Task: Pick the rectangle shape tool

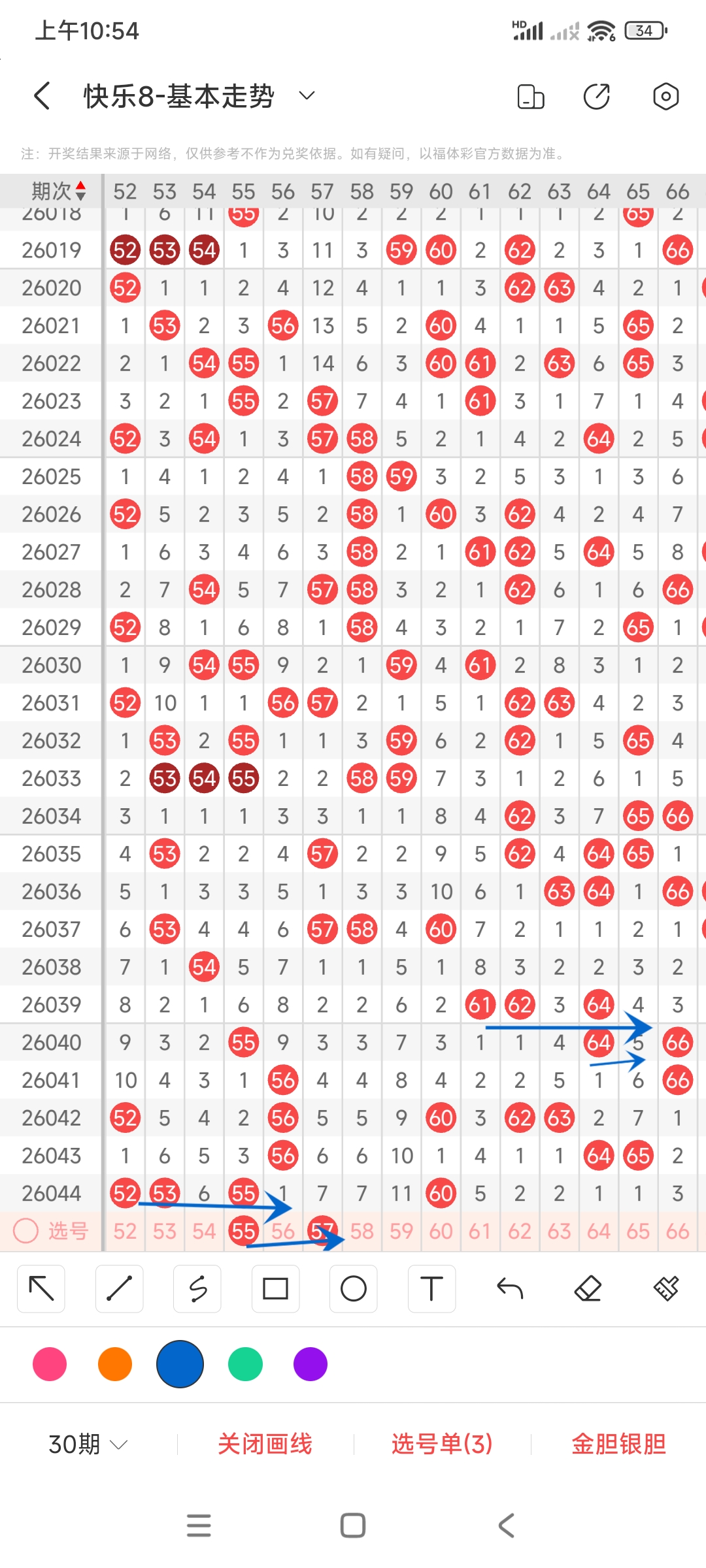Action: click(275, 1288)
